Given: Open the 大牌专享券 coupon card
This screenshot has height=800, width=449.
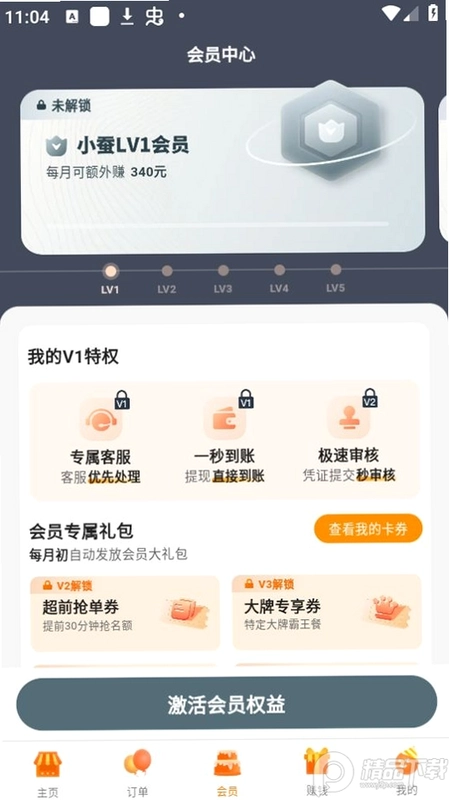Looking at the screenshot, I should tap(327, 612).
